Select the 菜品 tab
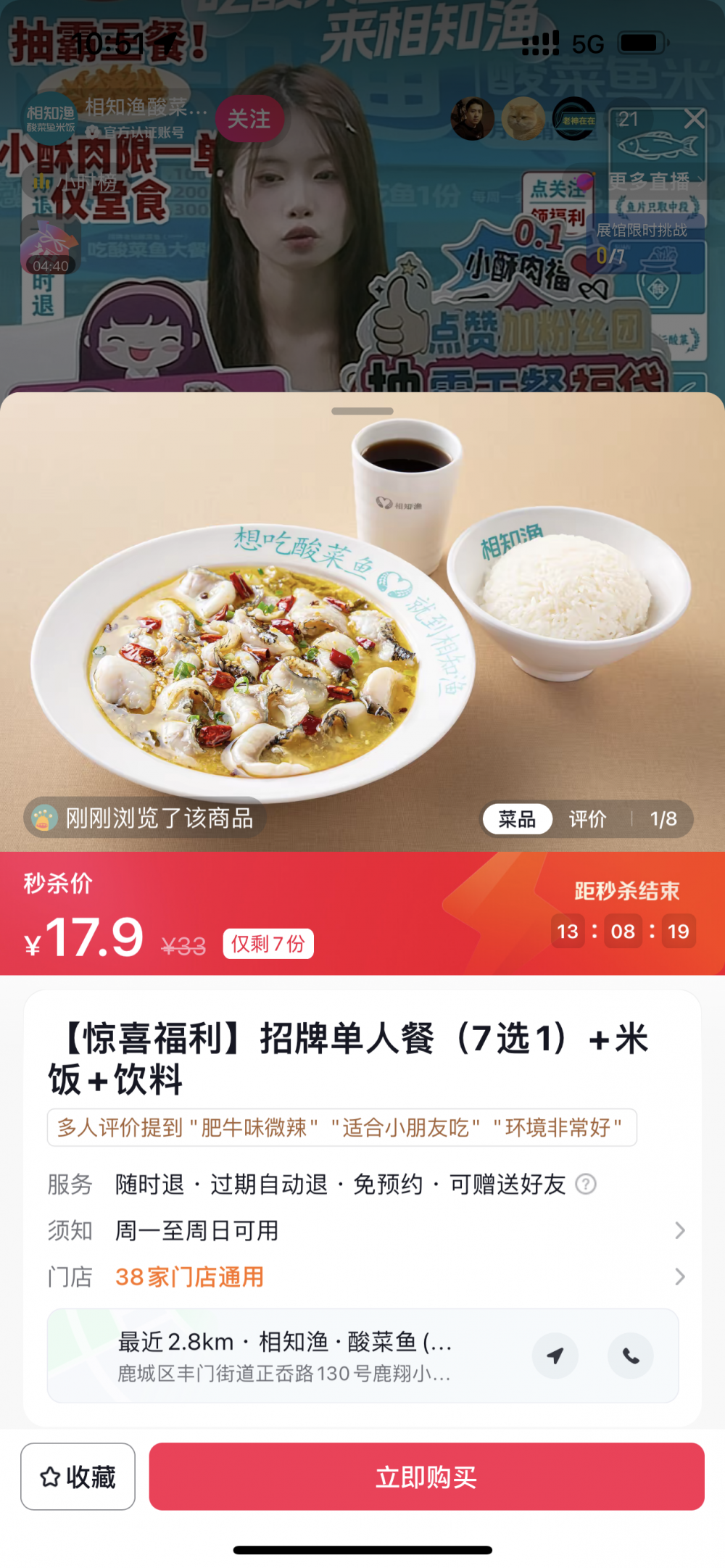 pyautogui.click(x=517, y=819)
